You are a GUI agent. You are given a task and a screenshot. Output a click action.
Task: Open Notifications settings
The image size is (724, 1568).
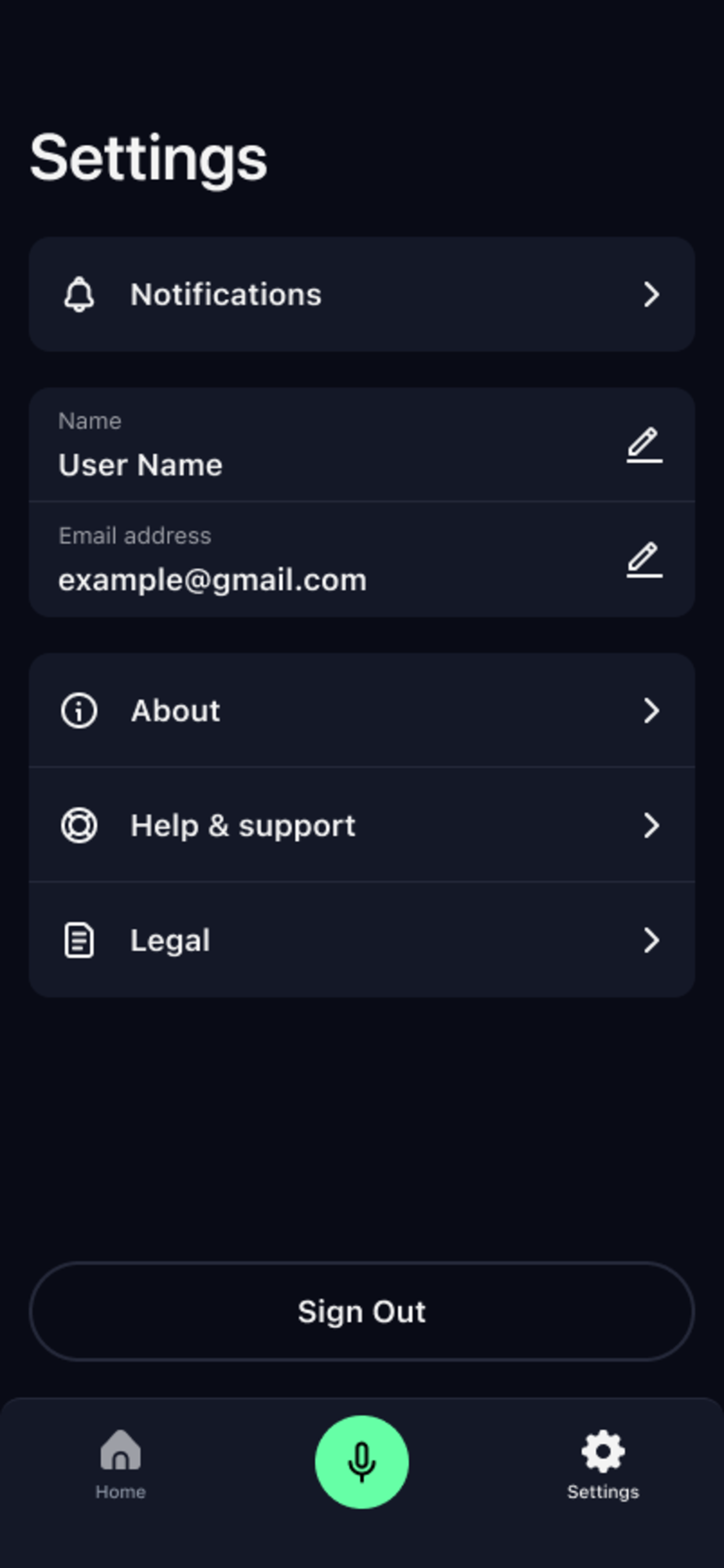pyautogui.click(x=361, y=295)
